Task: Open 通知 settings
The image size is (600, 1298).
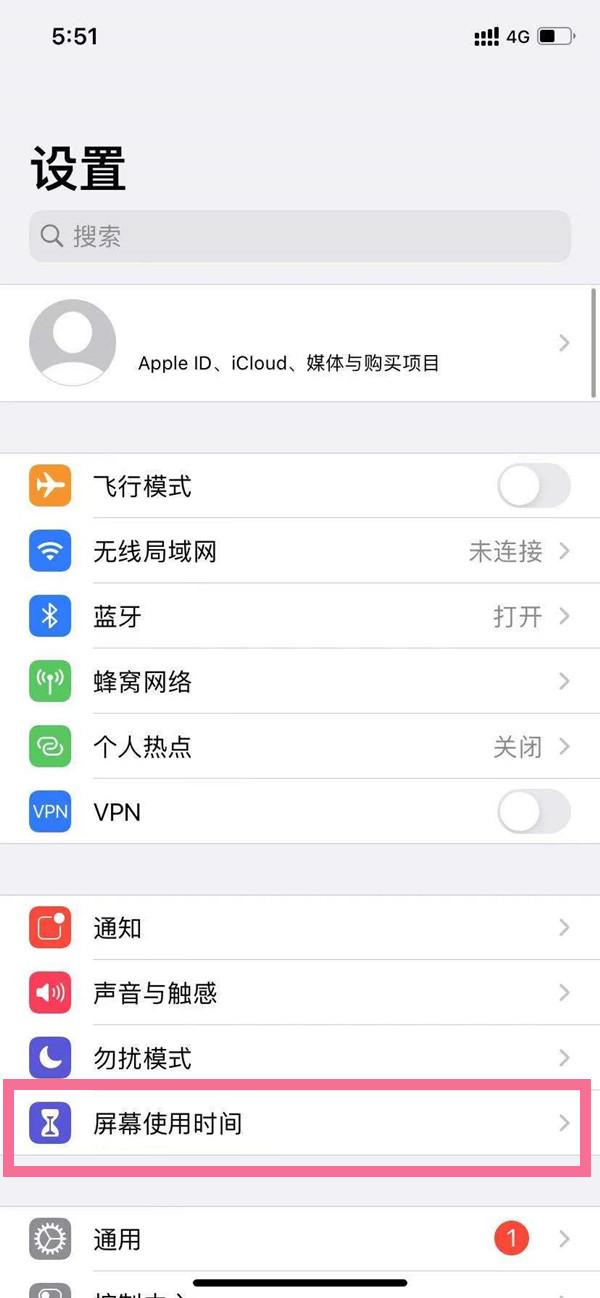Action: 300,928
